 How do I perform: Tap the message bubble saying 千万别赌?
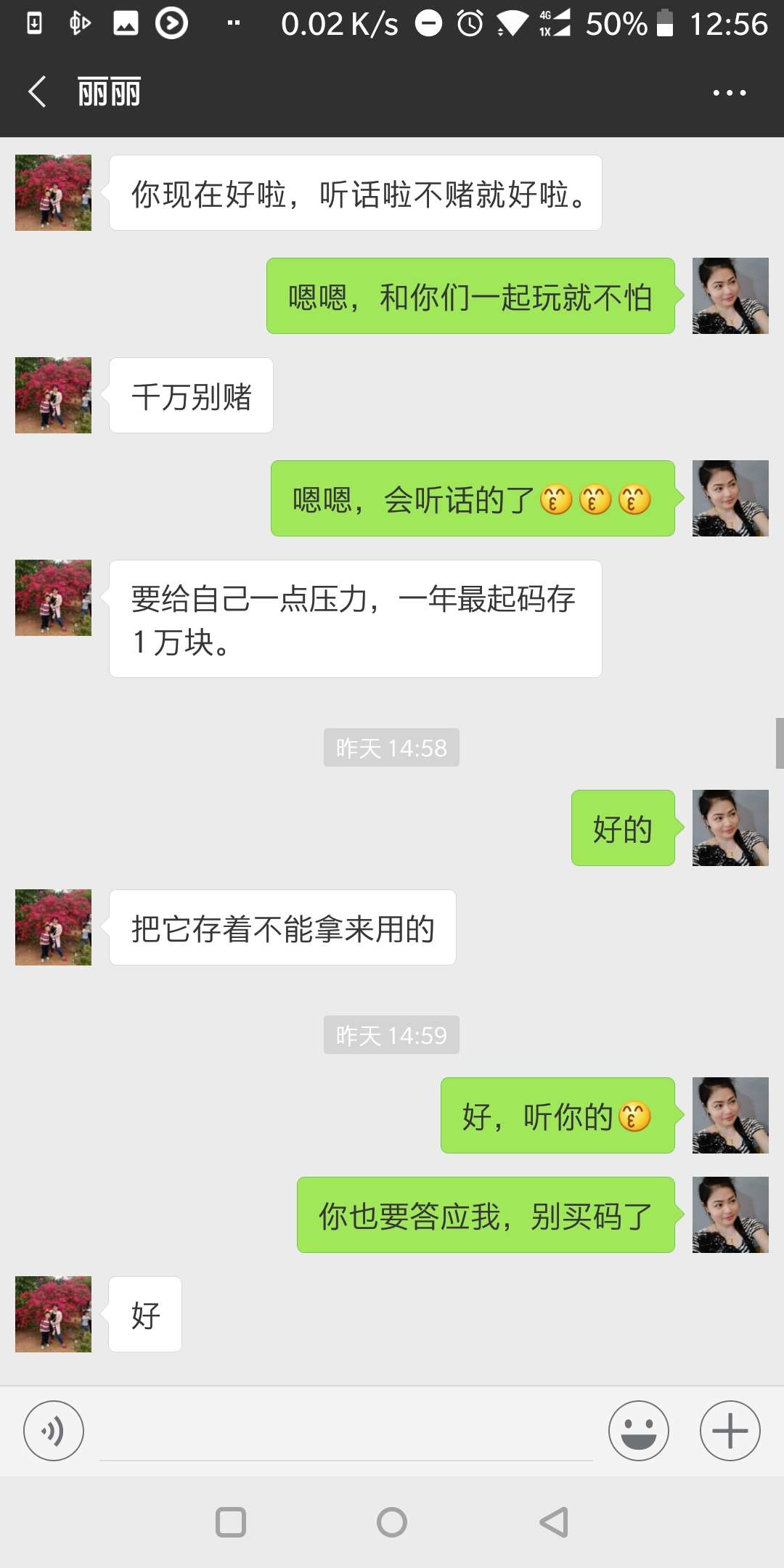(190, 395)
